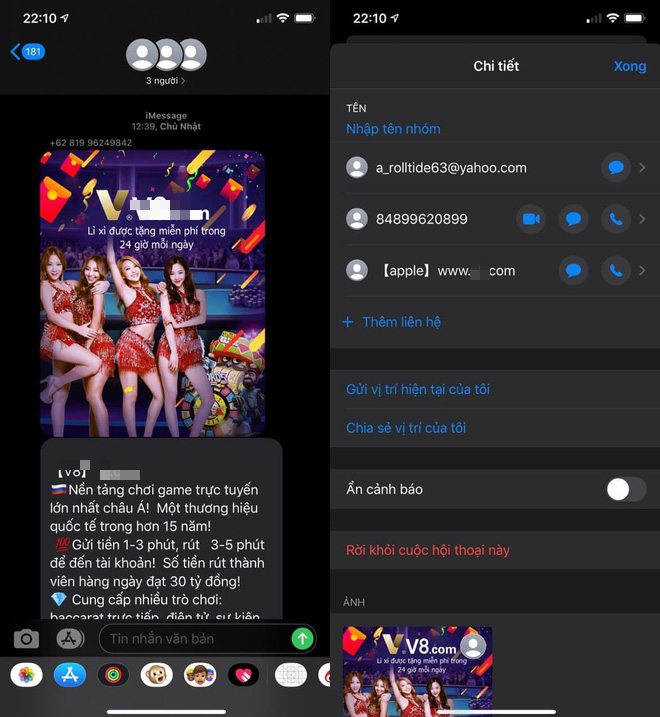Open group details under 3 người

(x=165, y=80)
